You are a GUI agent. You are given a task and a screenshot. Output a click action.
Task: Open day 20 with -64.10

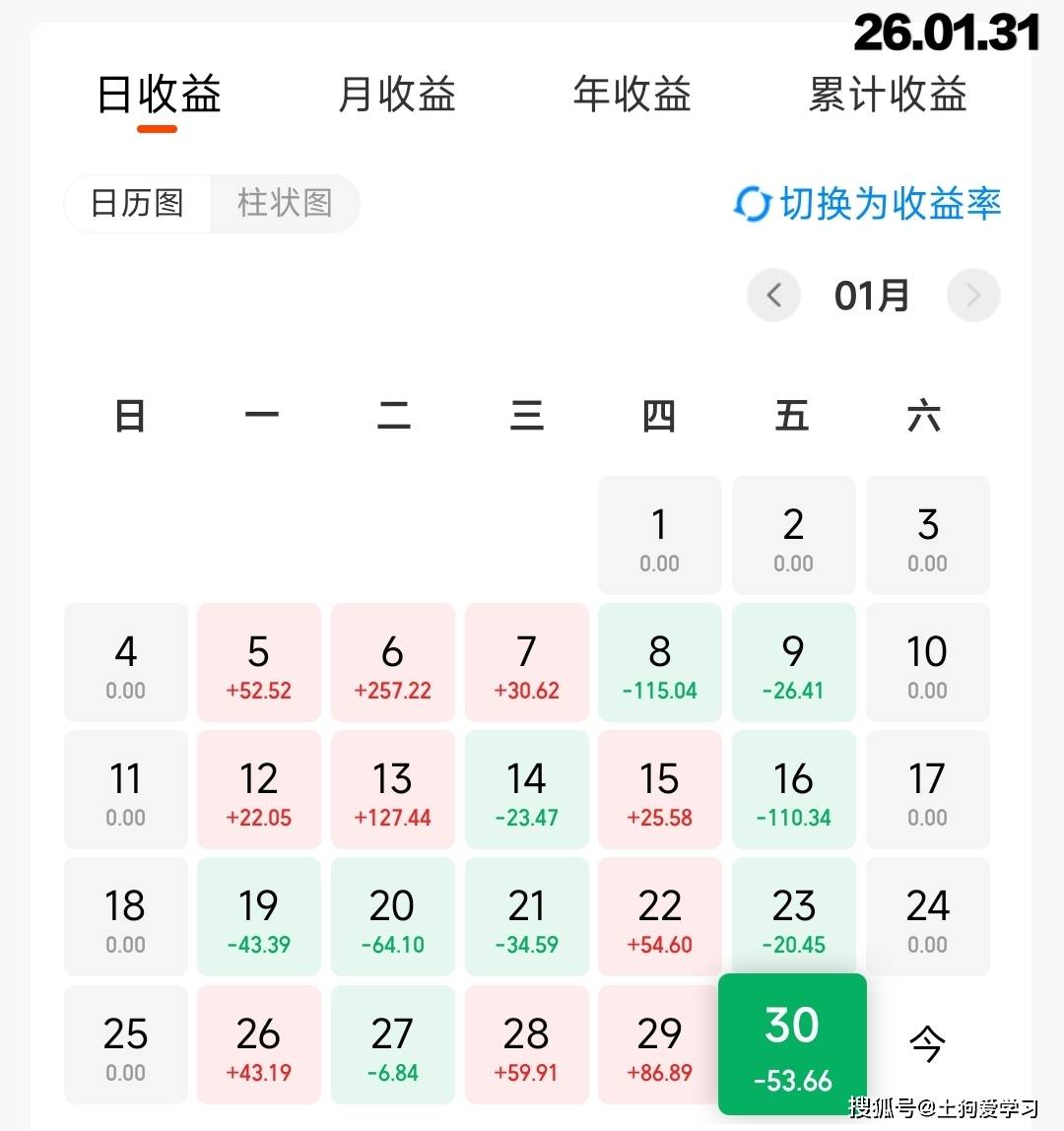[x=392, y=917]
